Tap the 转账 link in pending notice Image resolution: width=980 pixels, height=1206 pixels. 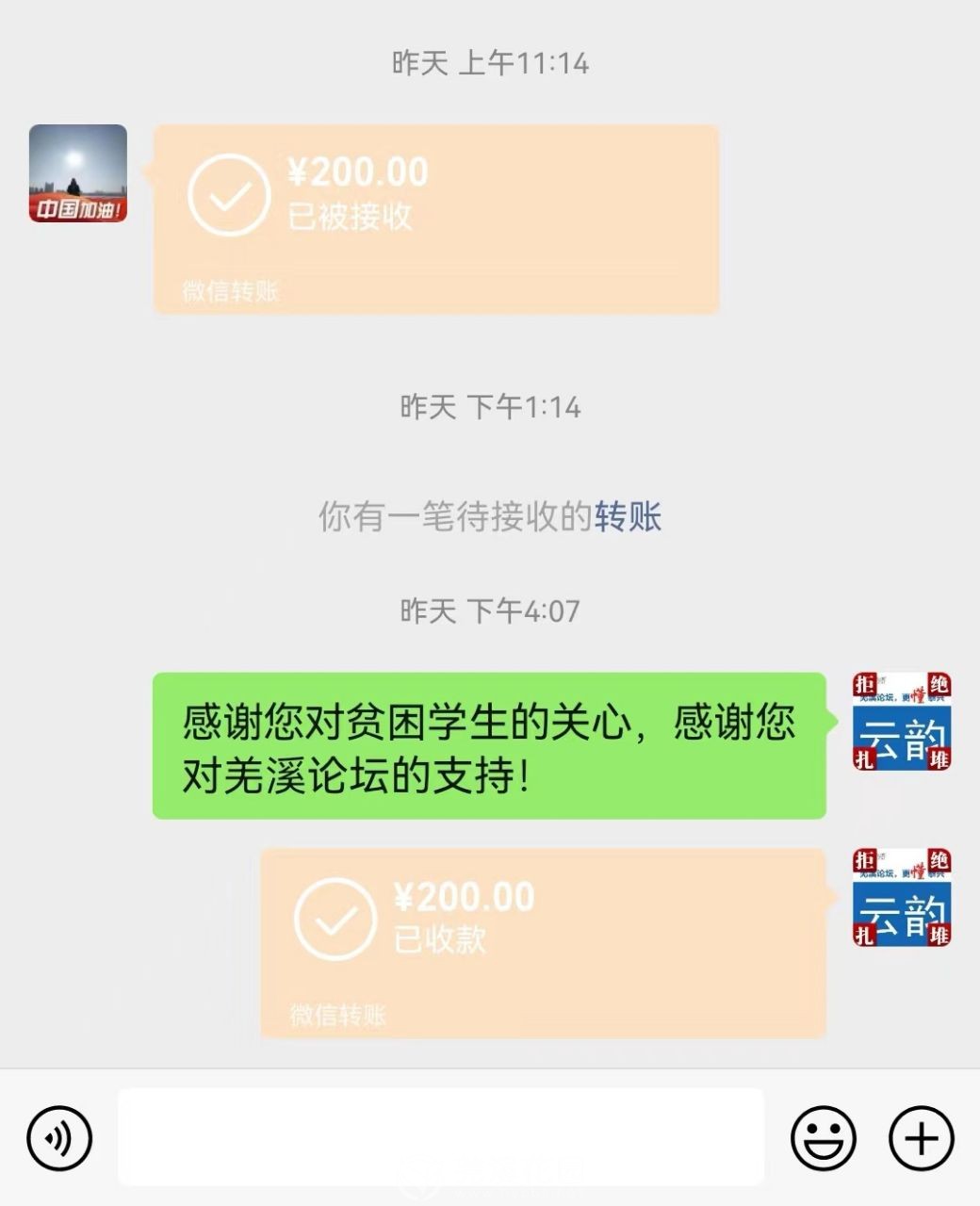pyautogui.click(x=628, y=516)
